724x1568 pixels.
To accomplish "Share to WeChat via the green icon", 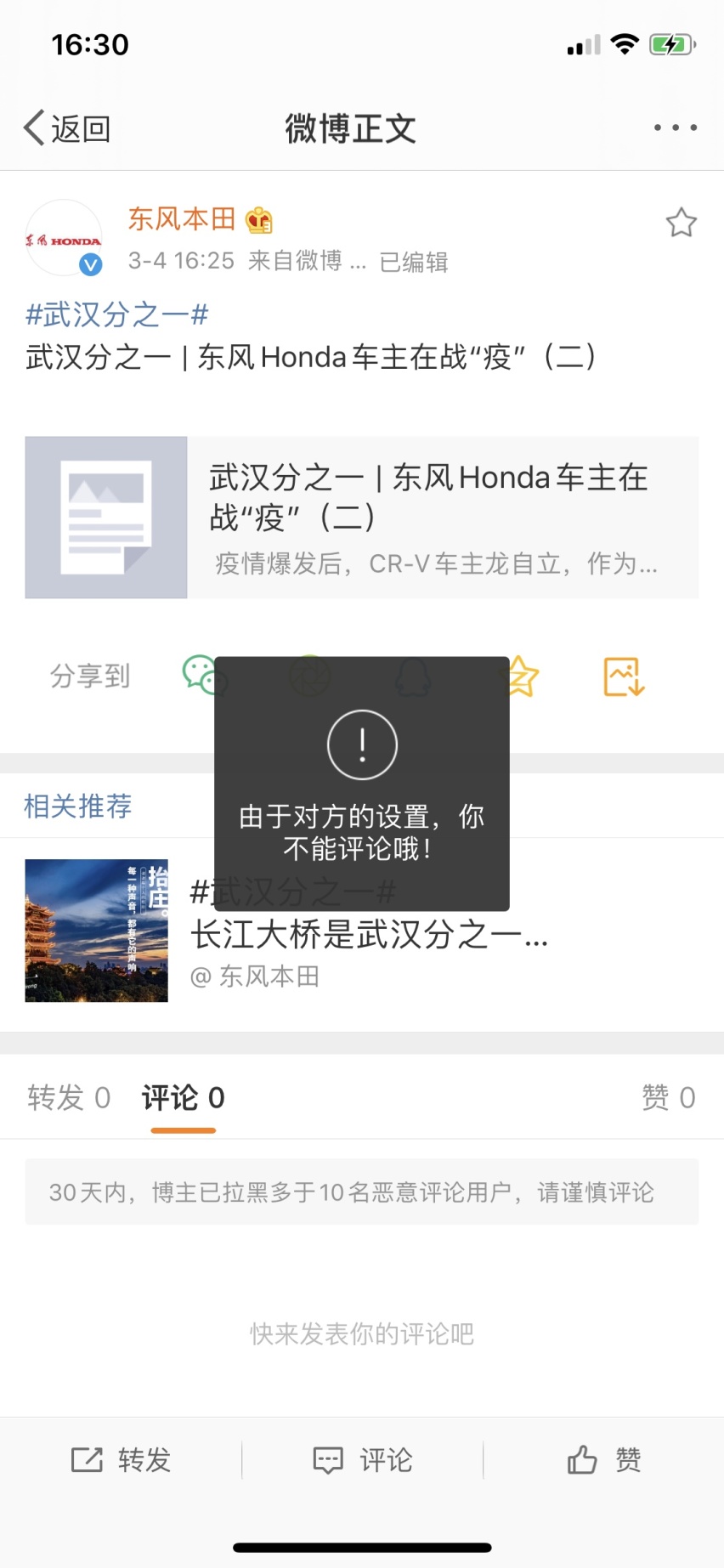I will click(x=201, y=676).
